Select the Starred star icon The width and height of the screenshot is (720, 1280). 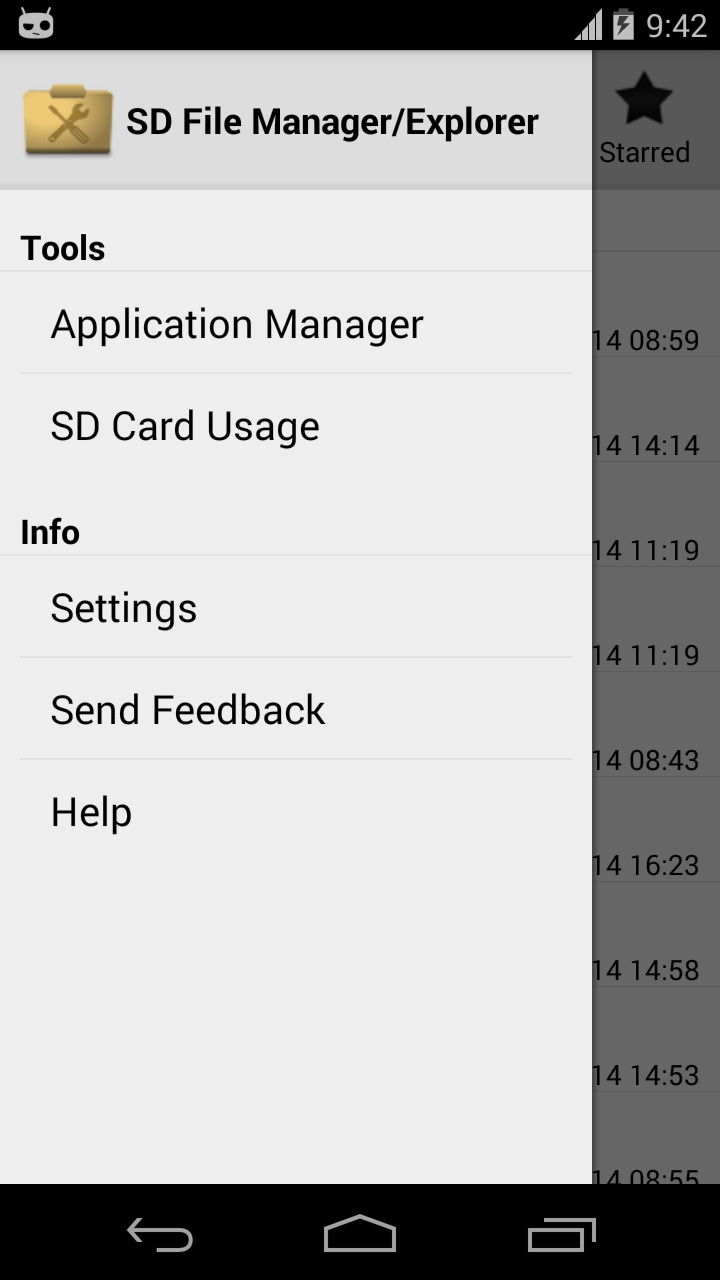coord(646,97)
